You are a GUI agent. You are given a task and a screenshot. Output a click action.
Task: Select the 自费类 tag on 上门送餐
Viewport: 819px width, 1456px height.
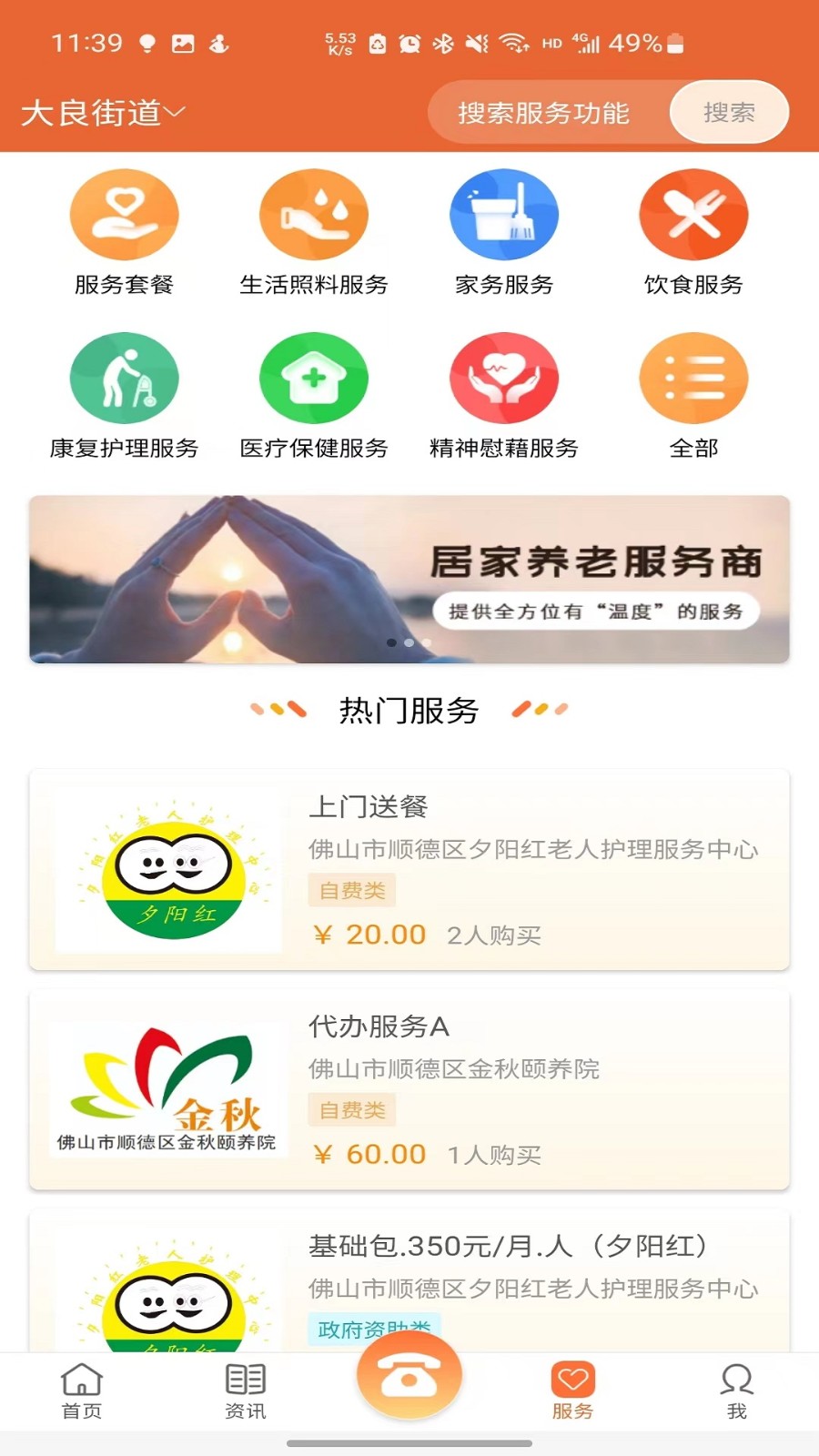point(350,890)
